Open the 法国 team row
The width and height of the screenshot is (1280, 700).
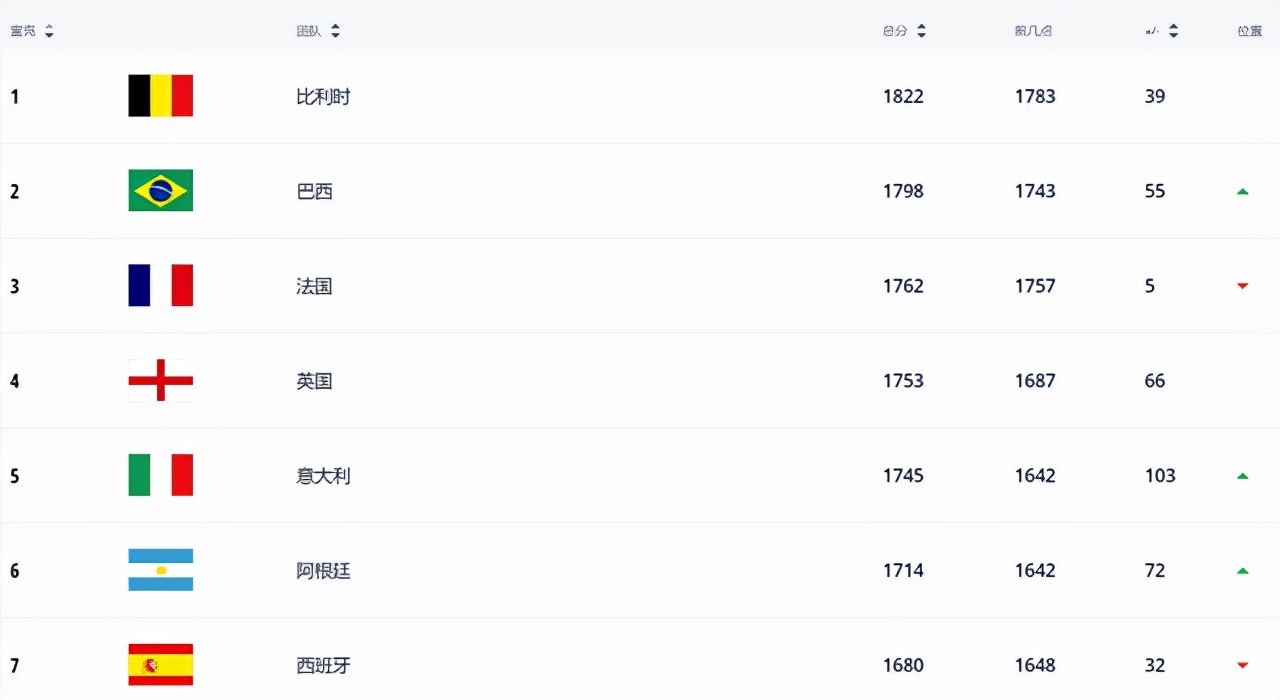click(314, 286)
